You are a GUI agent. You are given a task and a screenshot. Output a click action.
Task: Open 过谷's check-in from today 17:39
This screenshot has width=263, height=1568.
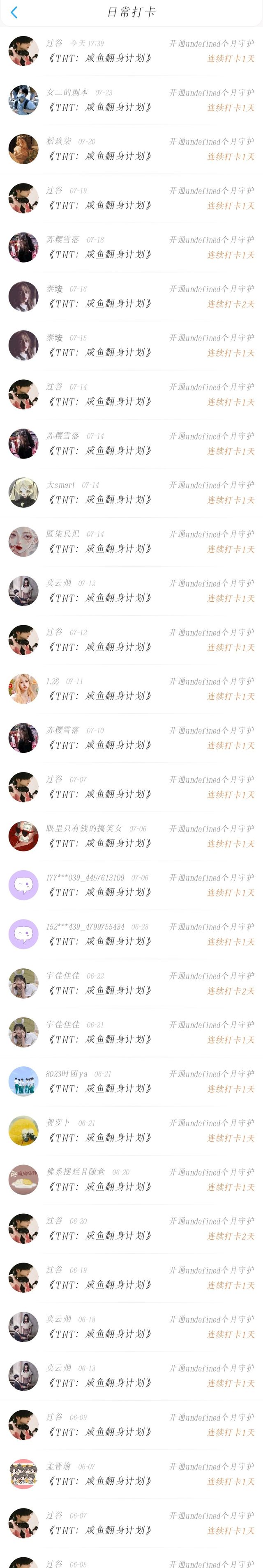click(x=131, y=51)
